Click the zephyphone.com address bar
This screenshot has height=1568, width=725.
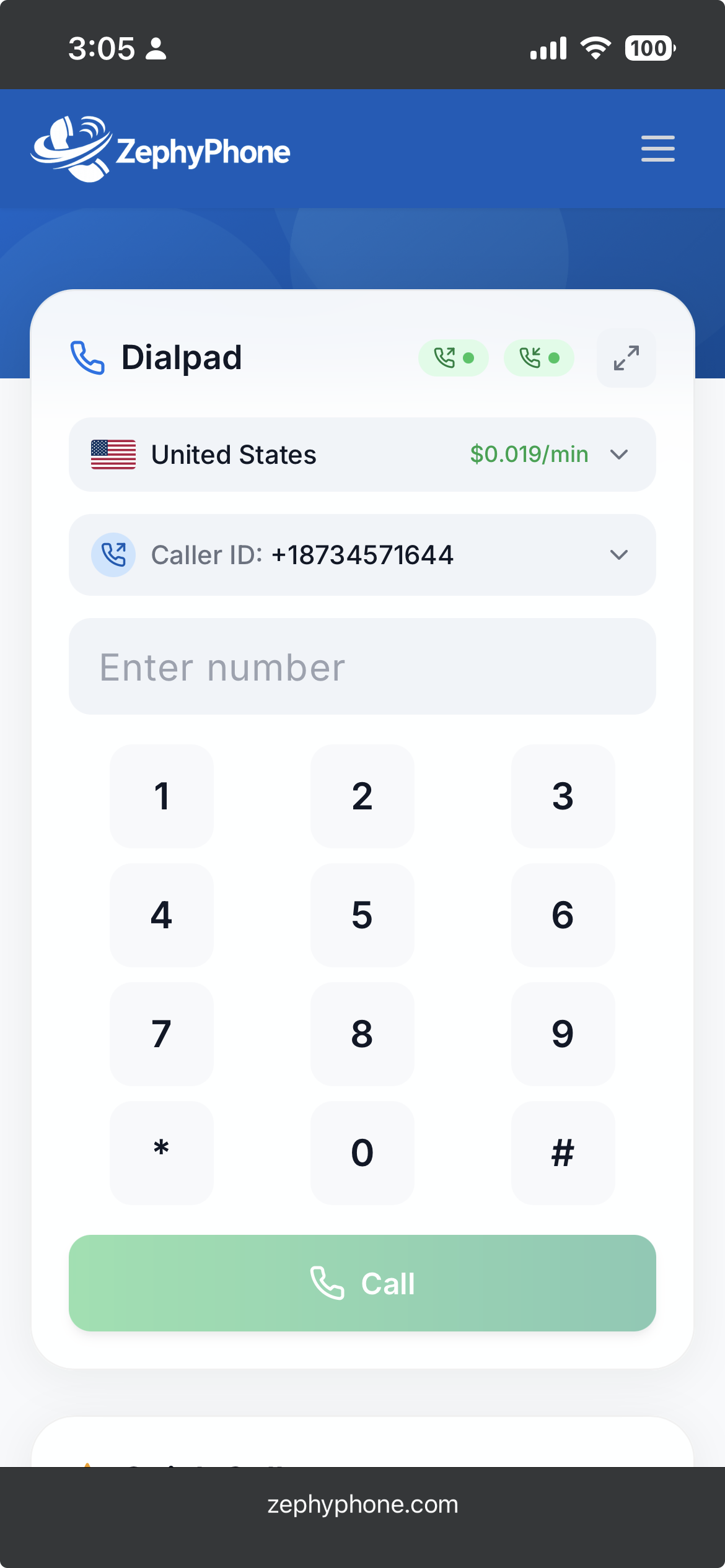coord(362,1505)
